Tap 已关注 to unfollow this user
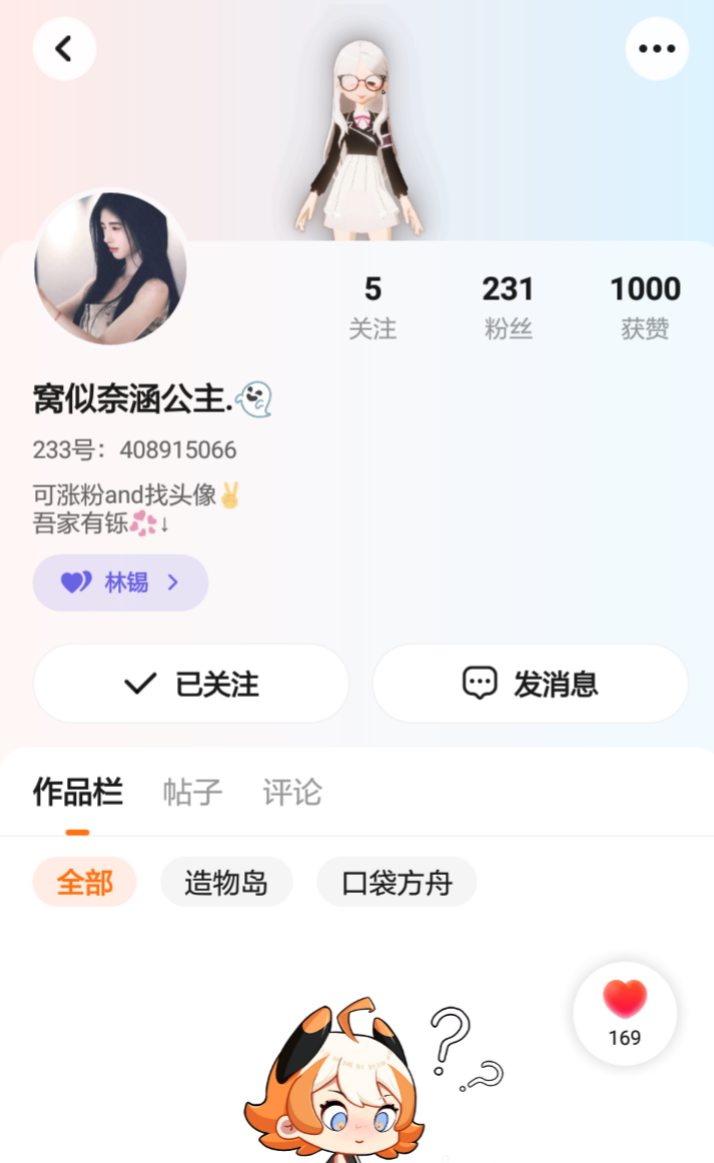Screen dimensions: 714x1163 191,684
